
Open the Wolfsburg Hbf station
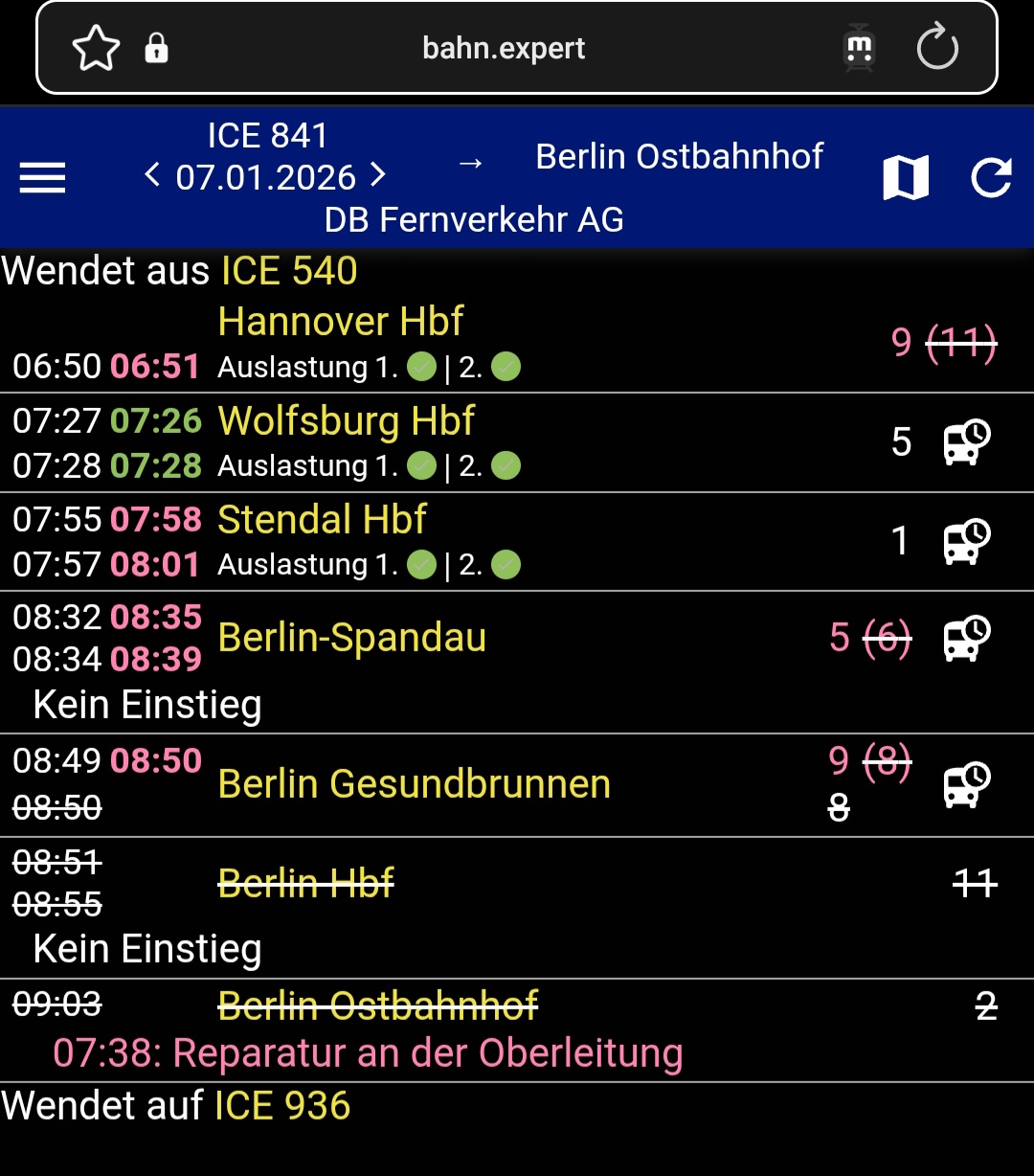pos(347,421)
